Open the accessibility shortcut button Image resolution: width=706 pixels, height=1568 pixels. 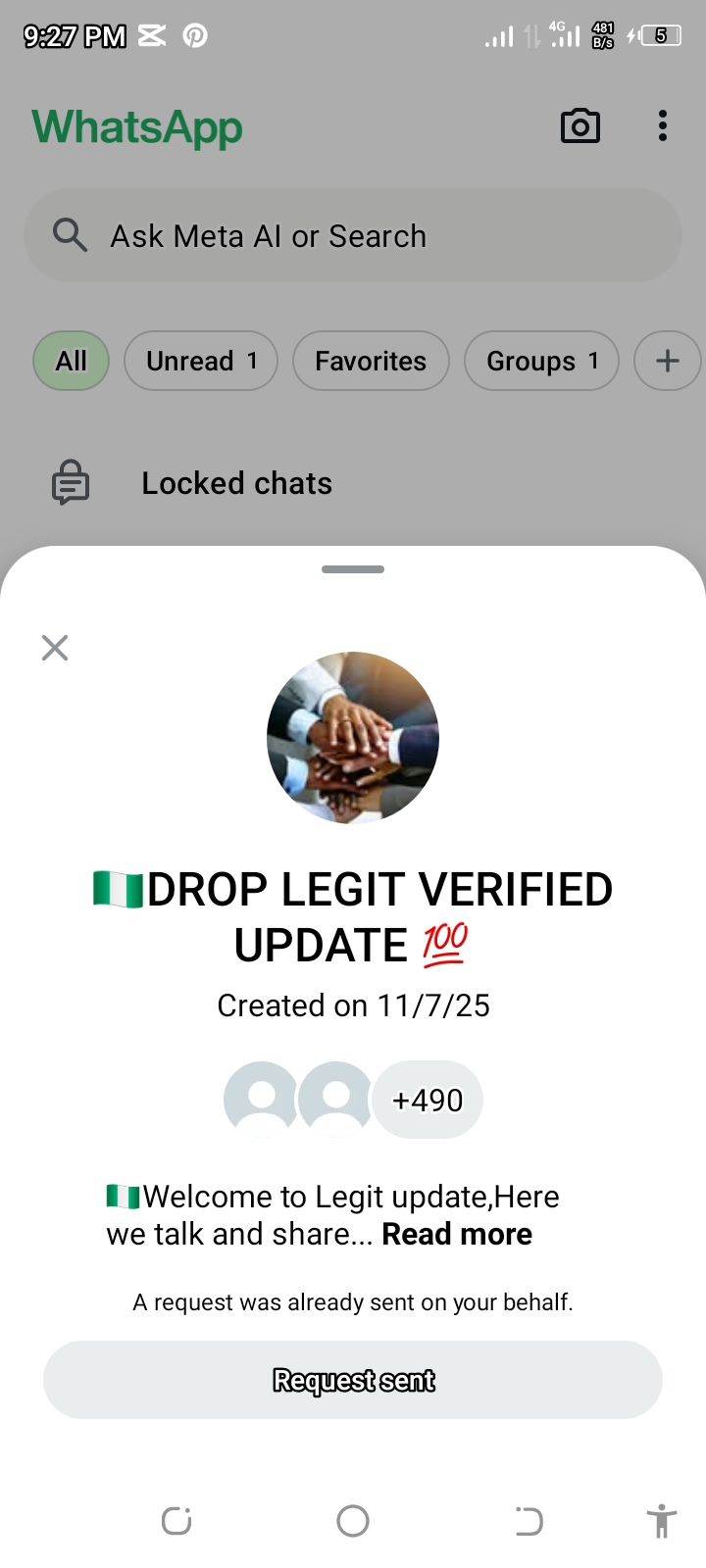pyautogui.click(x=662, y=1521)
